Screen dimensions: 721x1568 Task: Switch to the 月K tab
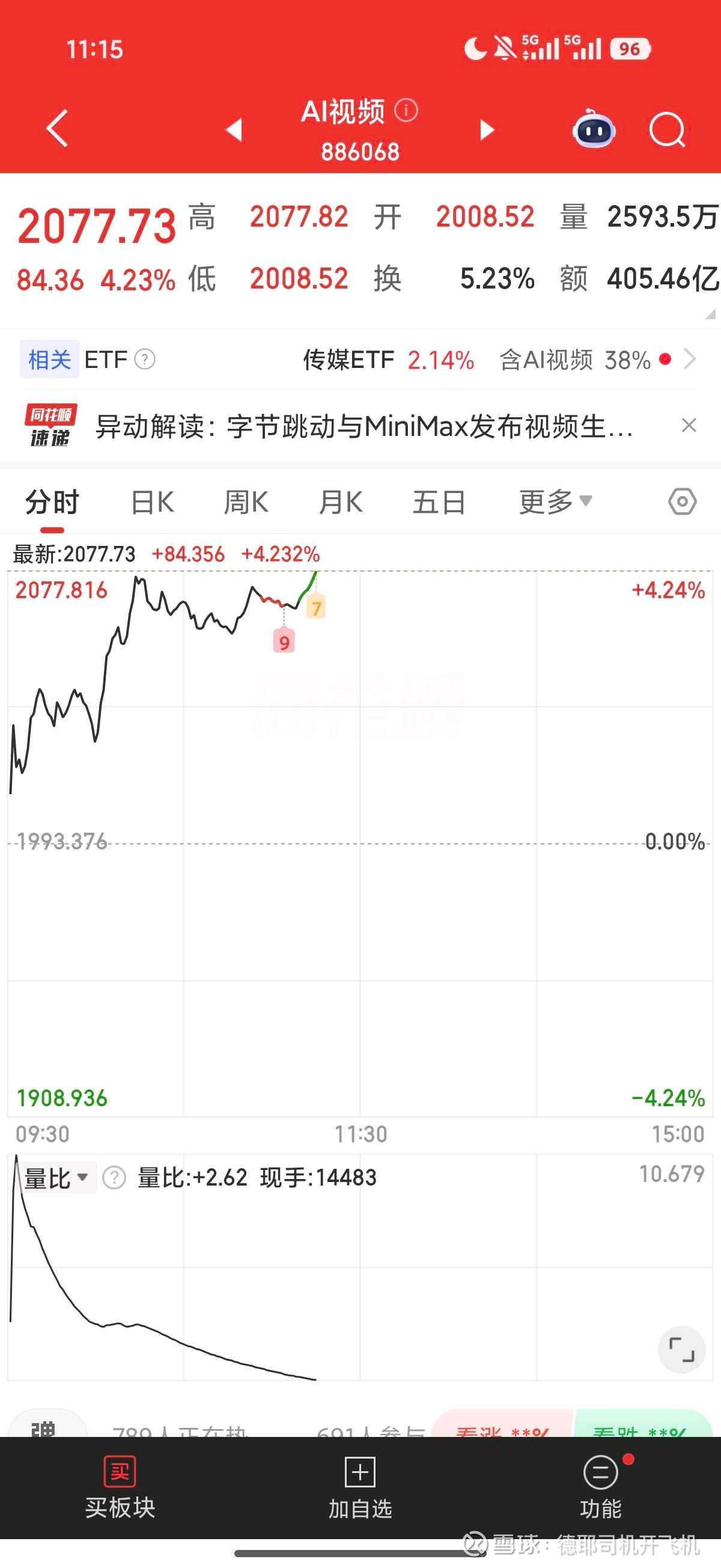click(341, 503)
